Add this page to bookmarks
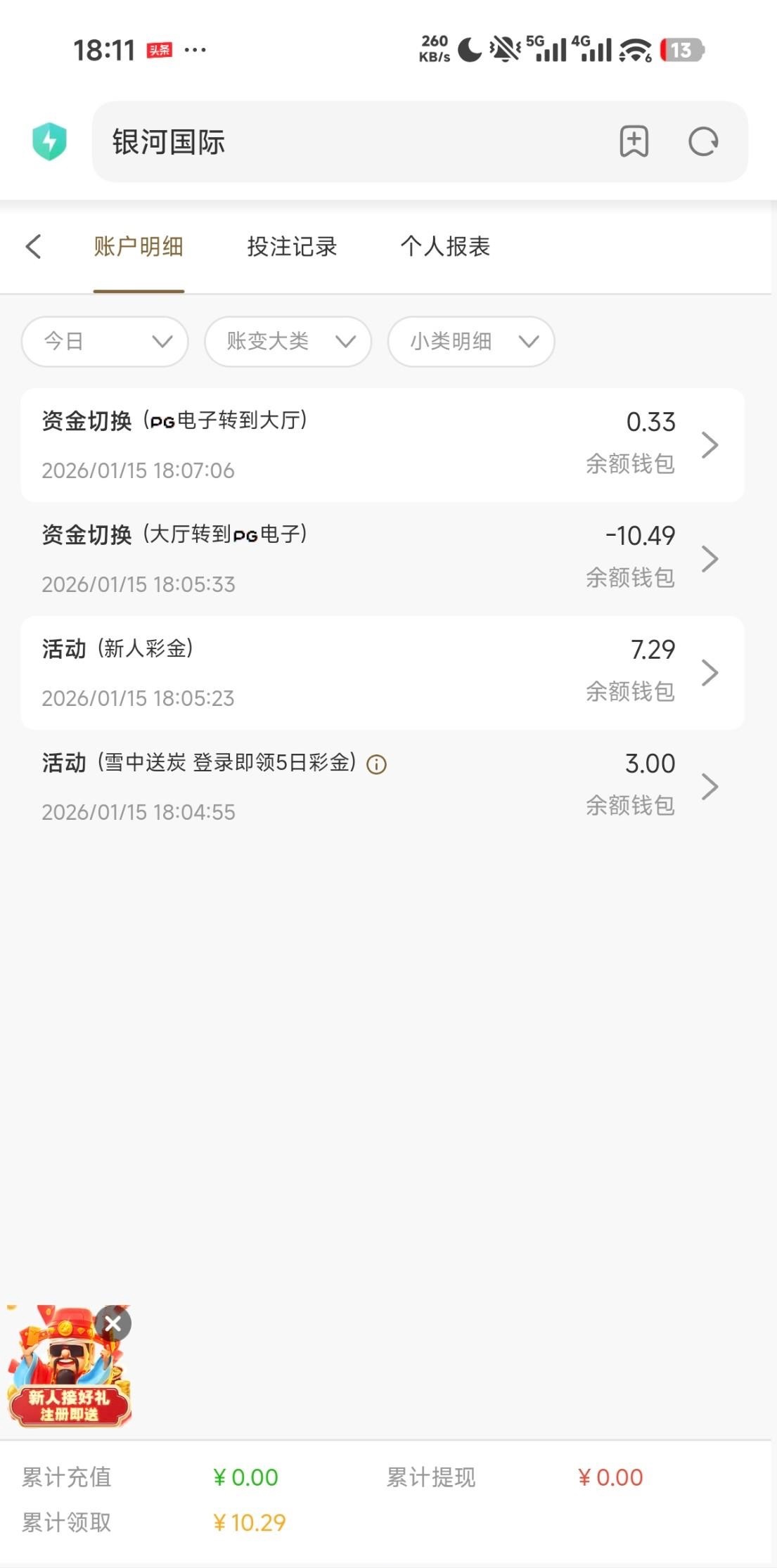This screenshot has width=777, height=1568. (x=634, y=141)
